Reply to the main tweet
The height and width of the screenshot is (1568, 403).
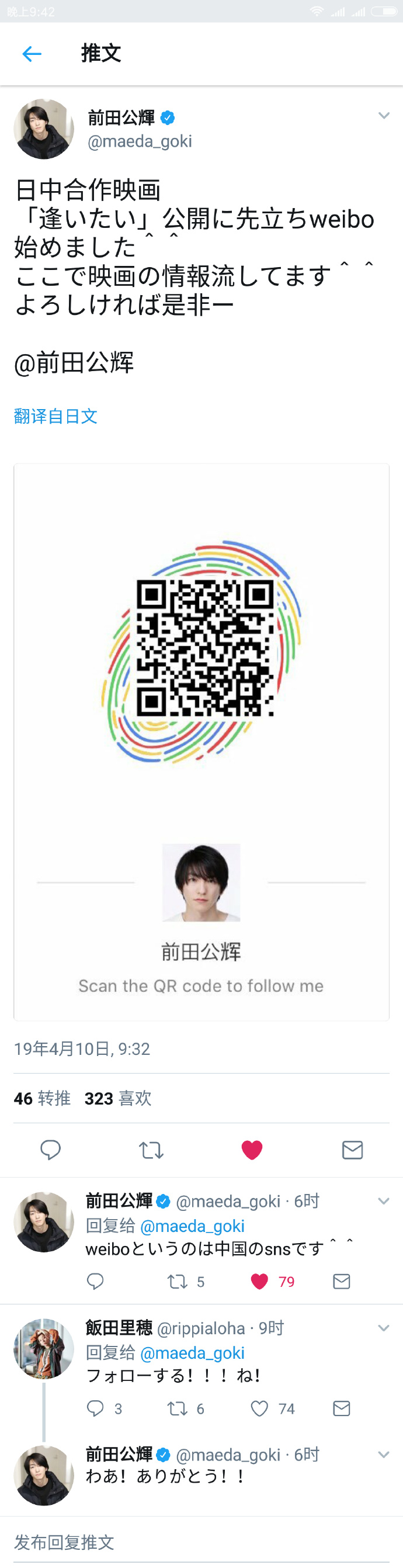pyautogui.click(x=51, y=1149)
